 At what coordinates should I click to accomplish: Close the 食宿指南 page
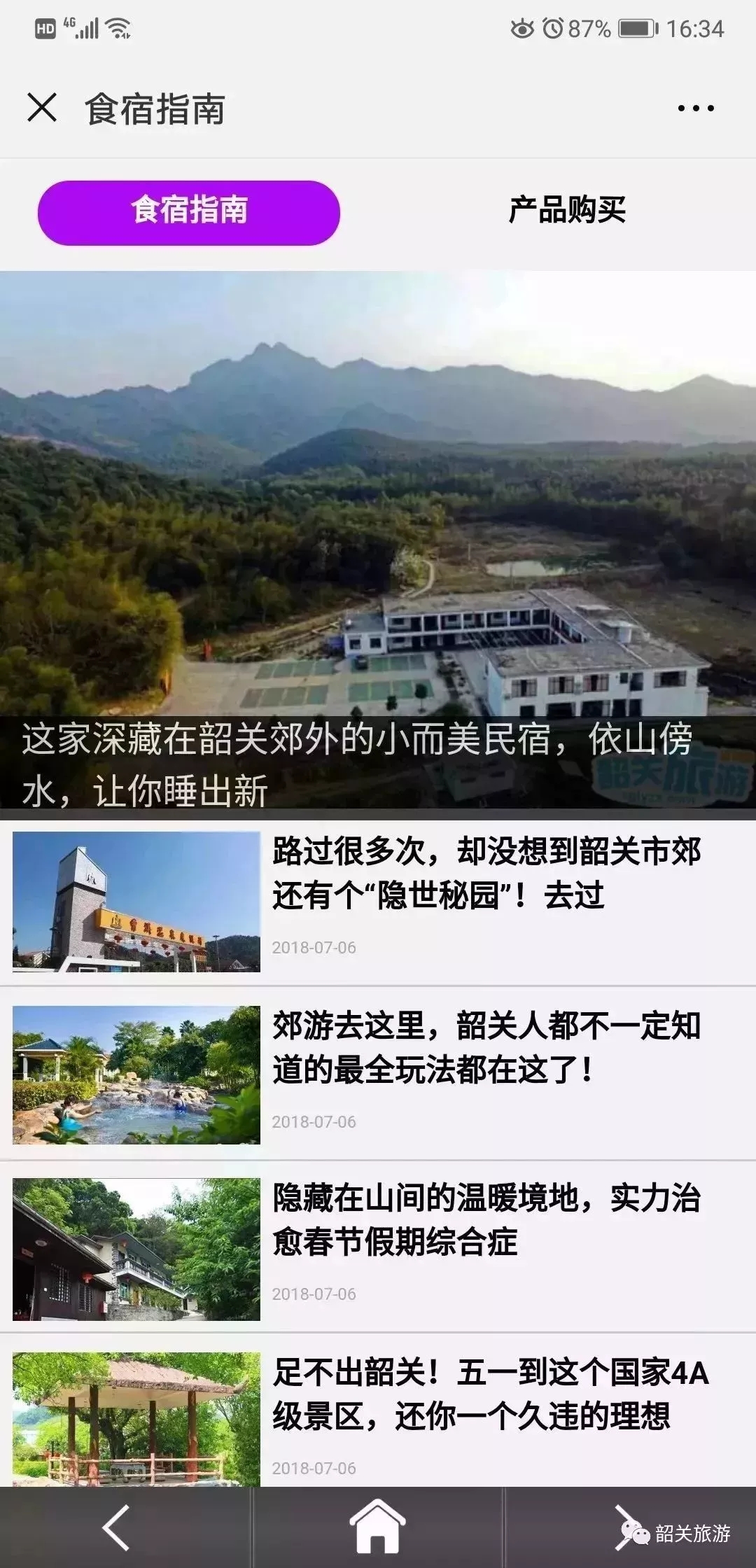click(42, 108)
